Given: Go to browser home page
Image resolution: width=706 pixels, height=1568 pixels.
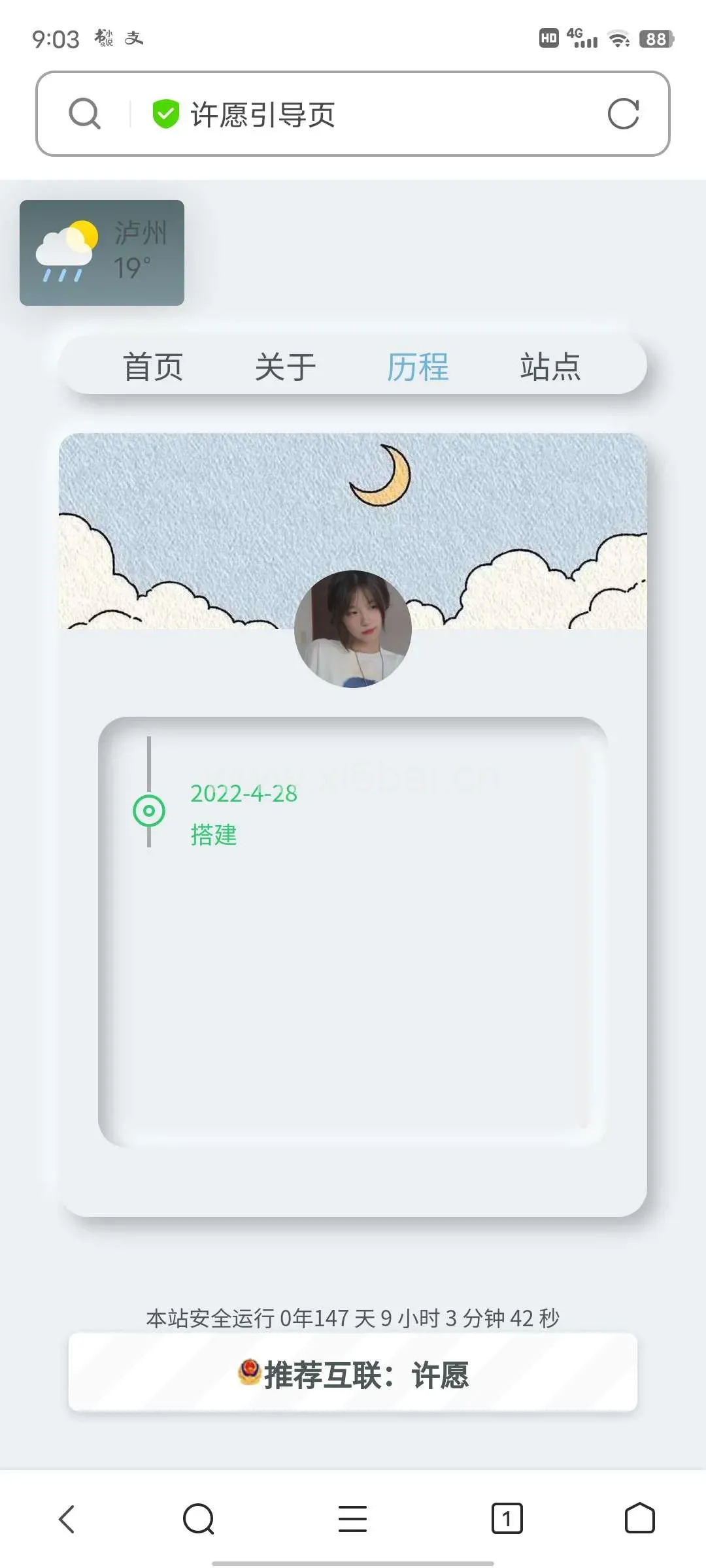Looking at the screenshot, I should (x=640, y=1518).
